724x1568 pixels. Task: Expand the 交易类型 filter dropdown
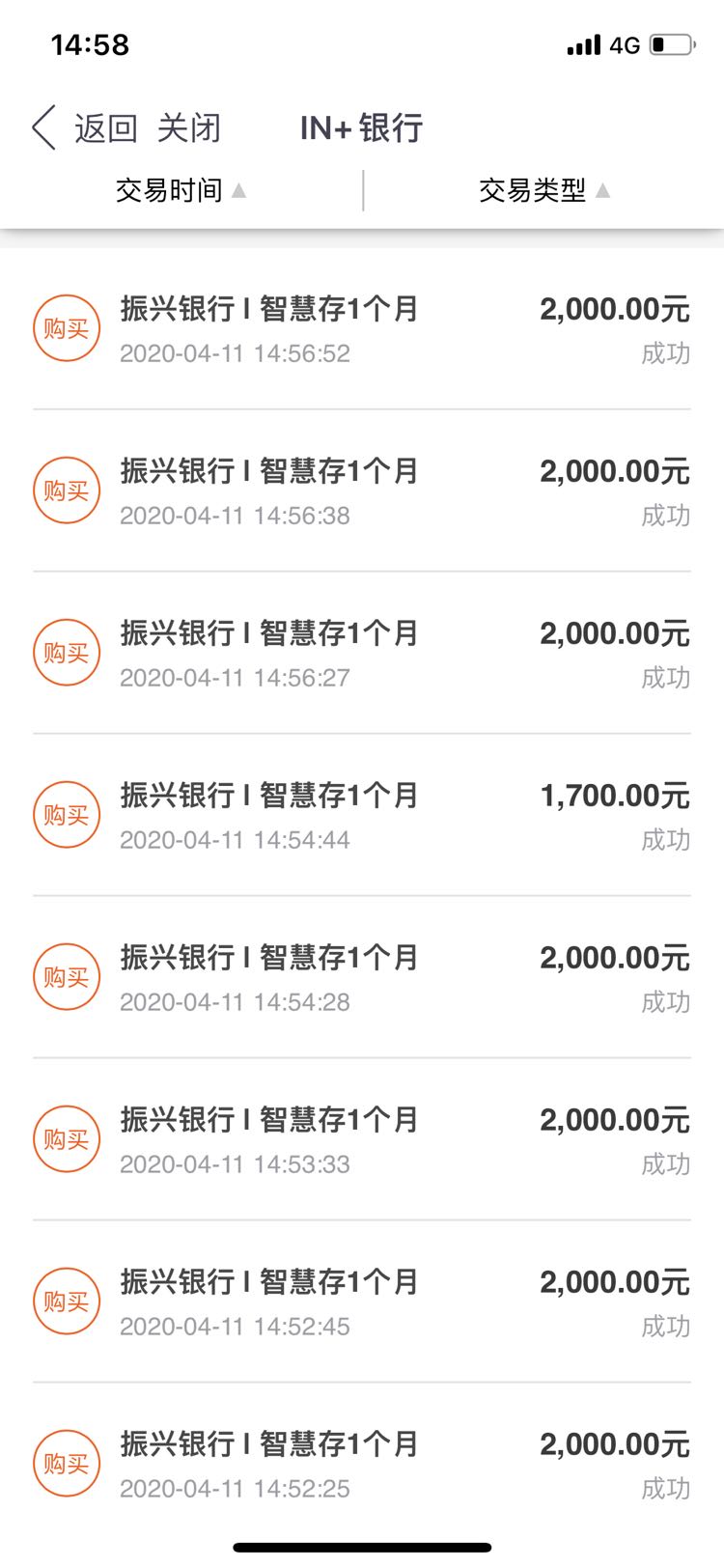[x=544, y=190]
